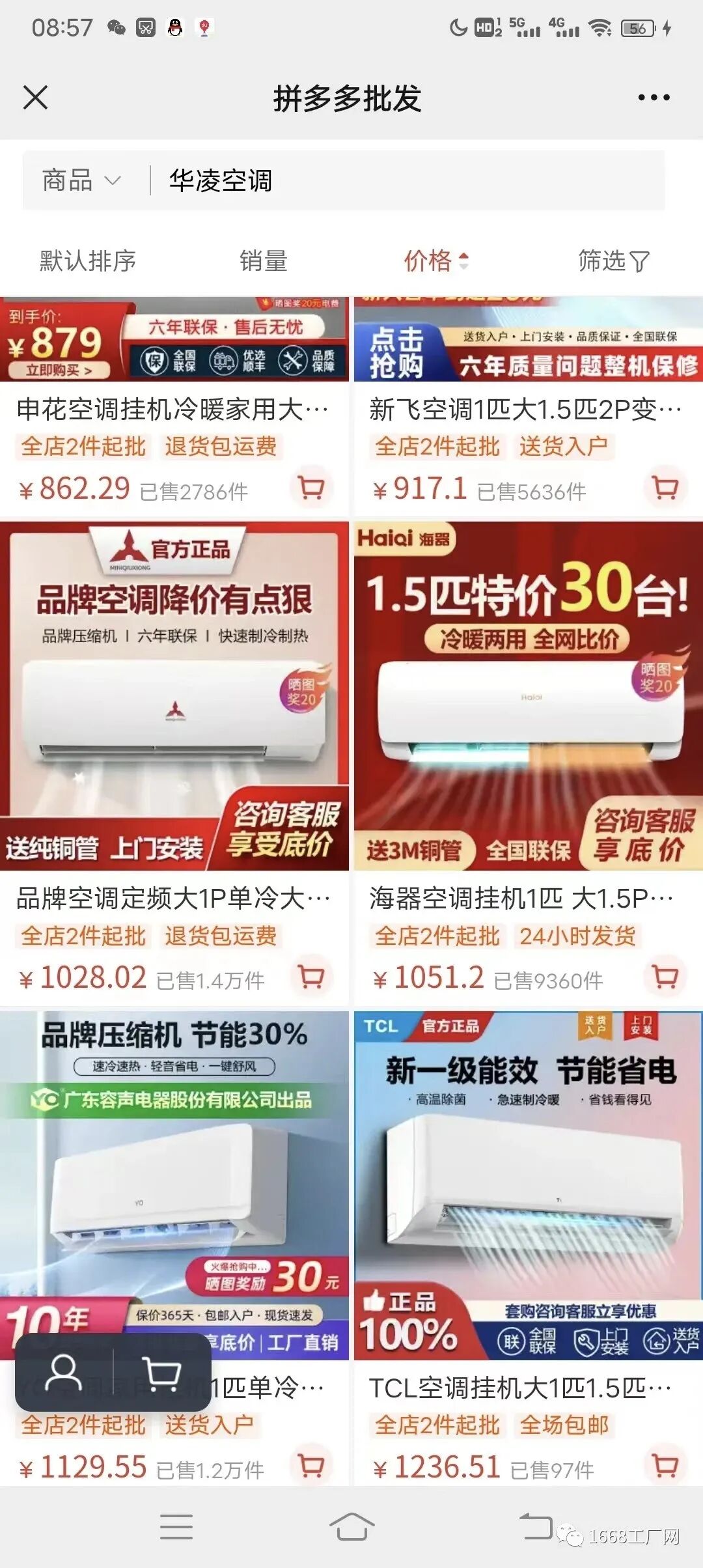Open the three-dot overflow menu

654,98
